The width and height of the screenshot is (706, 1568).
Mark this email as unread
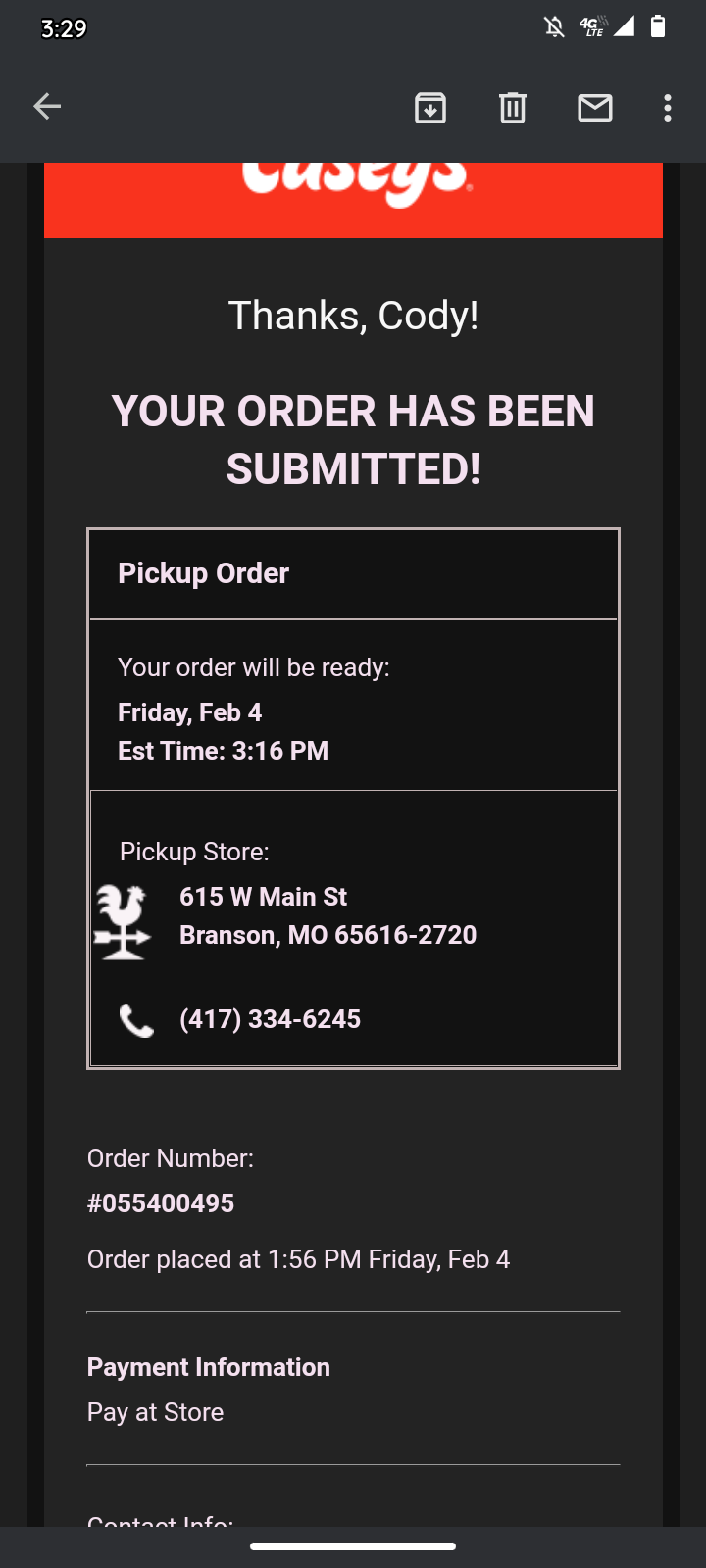595,107
